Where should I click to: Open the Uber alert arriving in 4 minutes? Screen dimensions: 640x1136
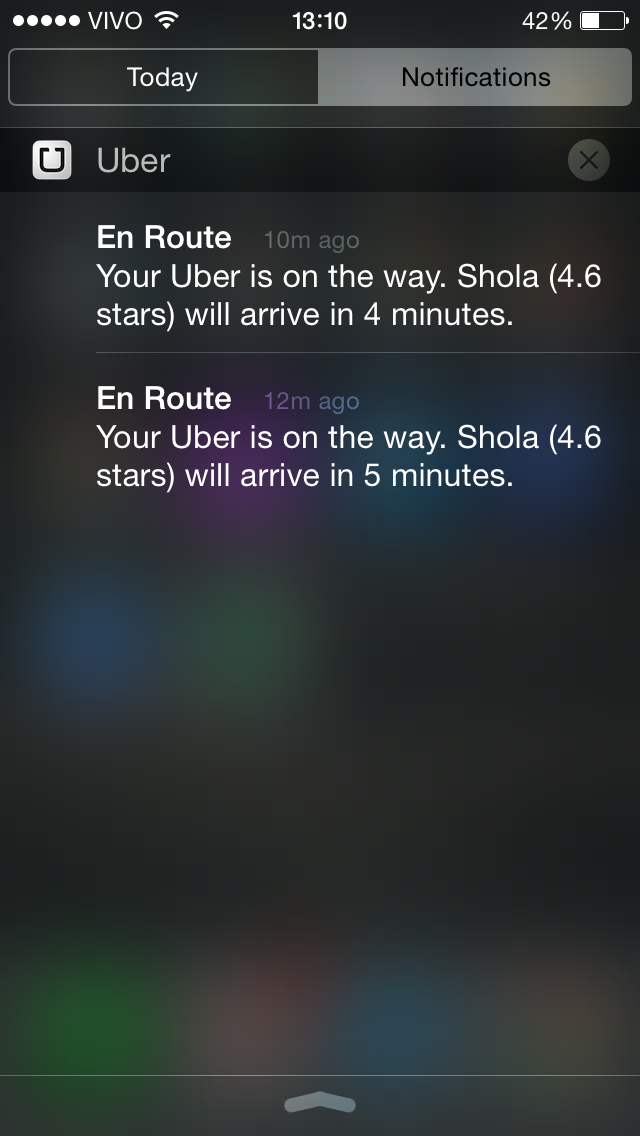pyautogui.click(x=350, y=277)
